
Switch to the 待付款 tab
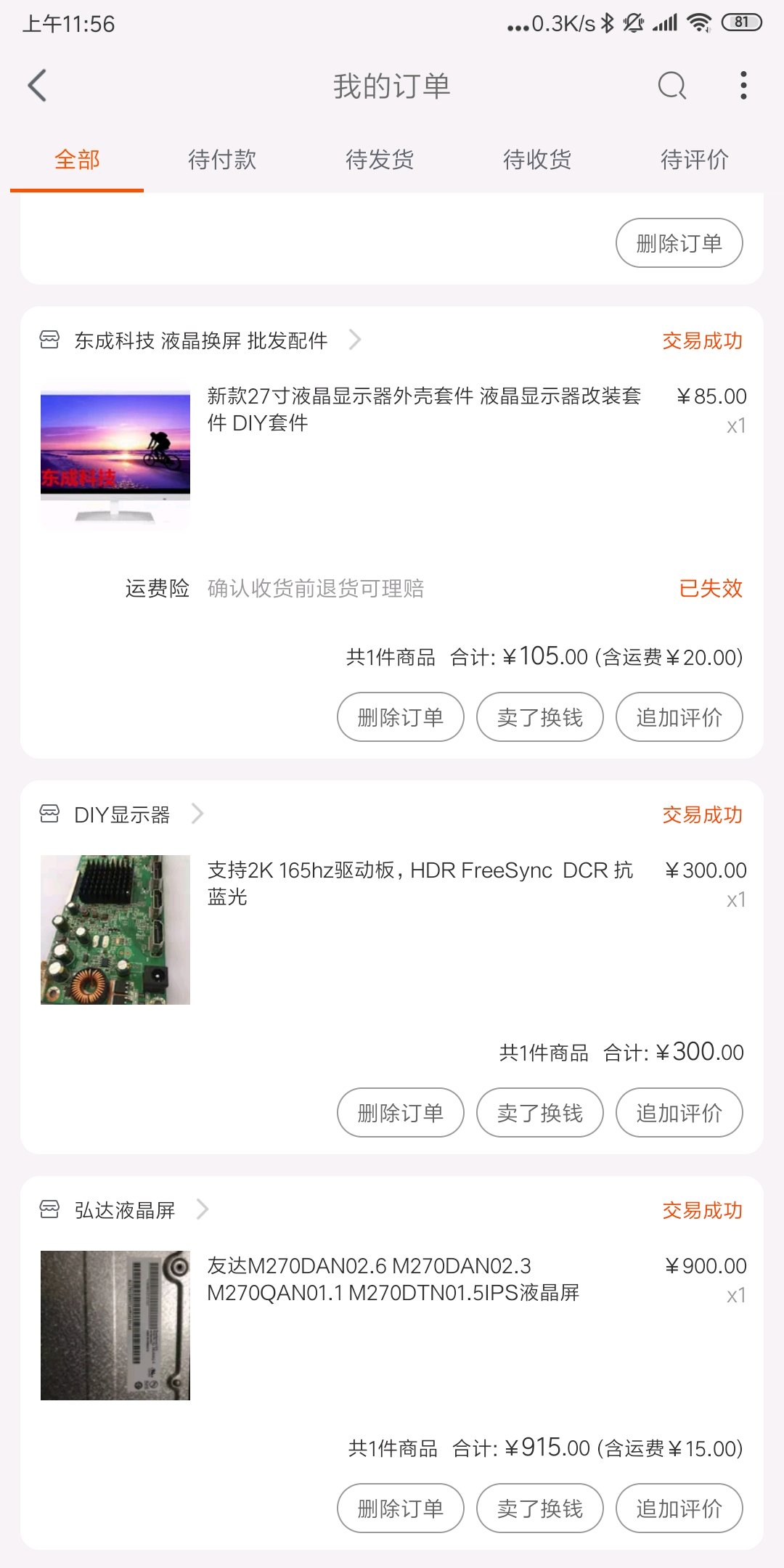coord(222,160)
